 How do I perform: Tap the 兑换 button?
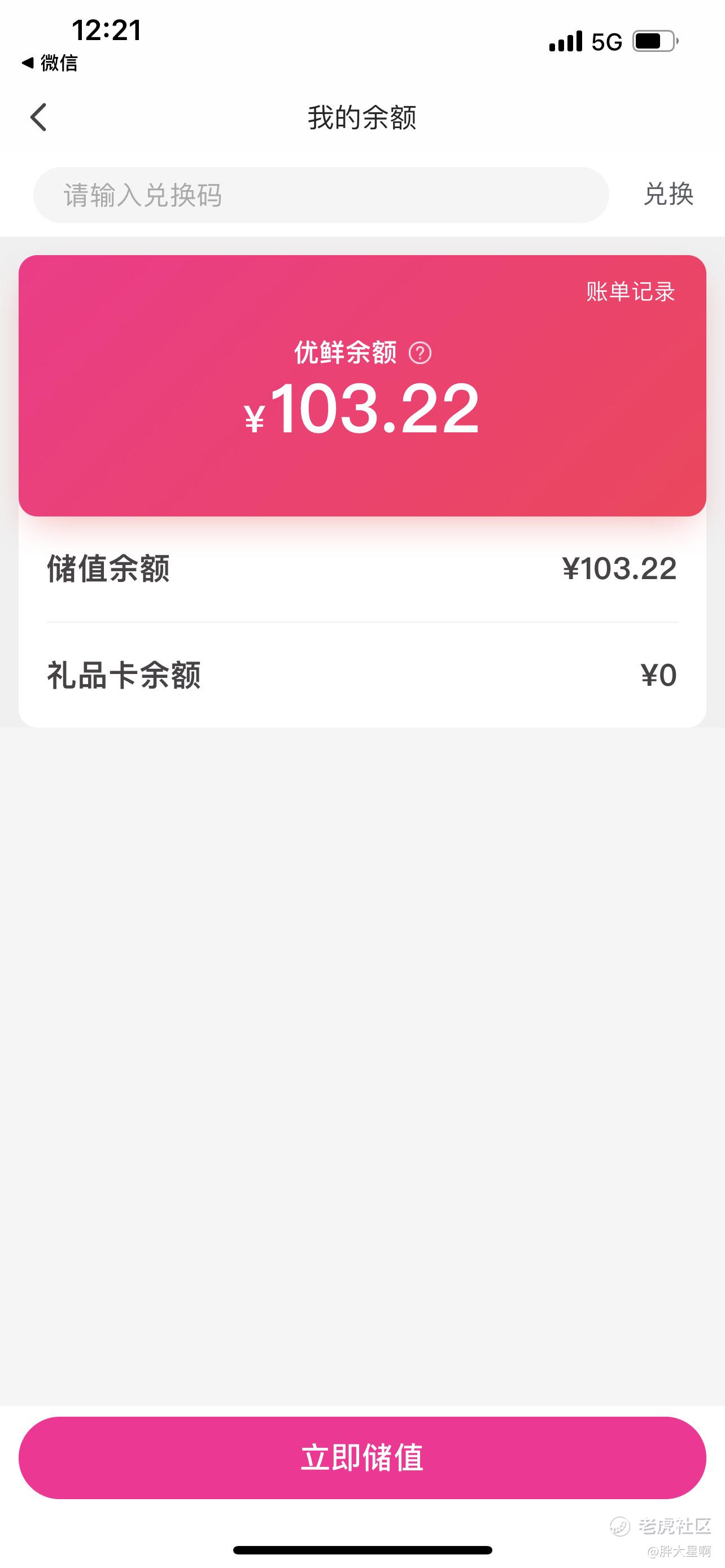[669, 194]
